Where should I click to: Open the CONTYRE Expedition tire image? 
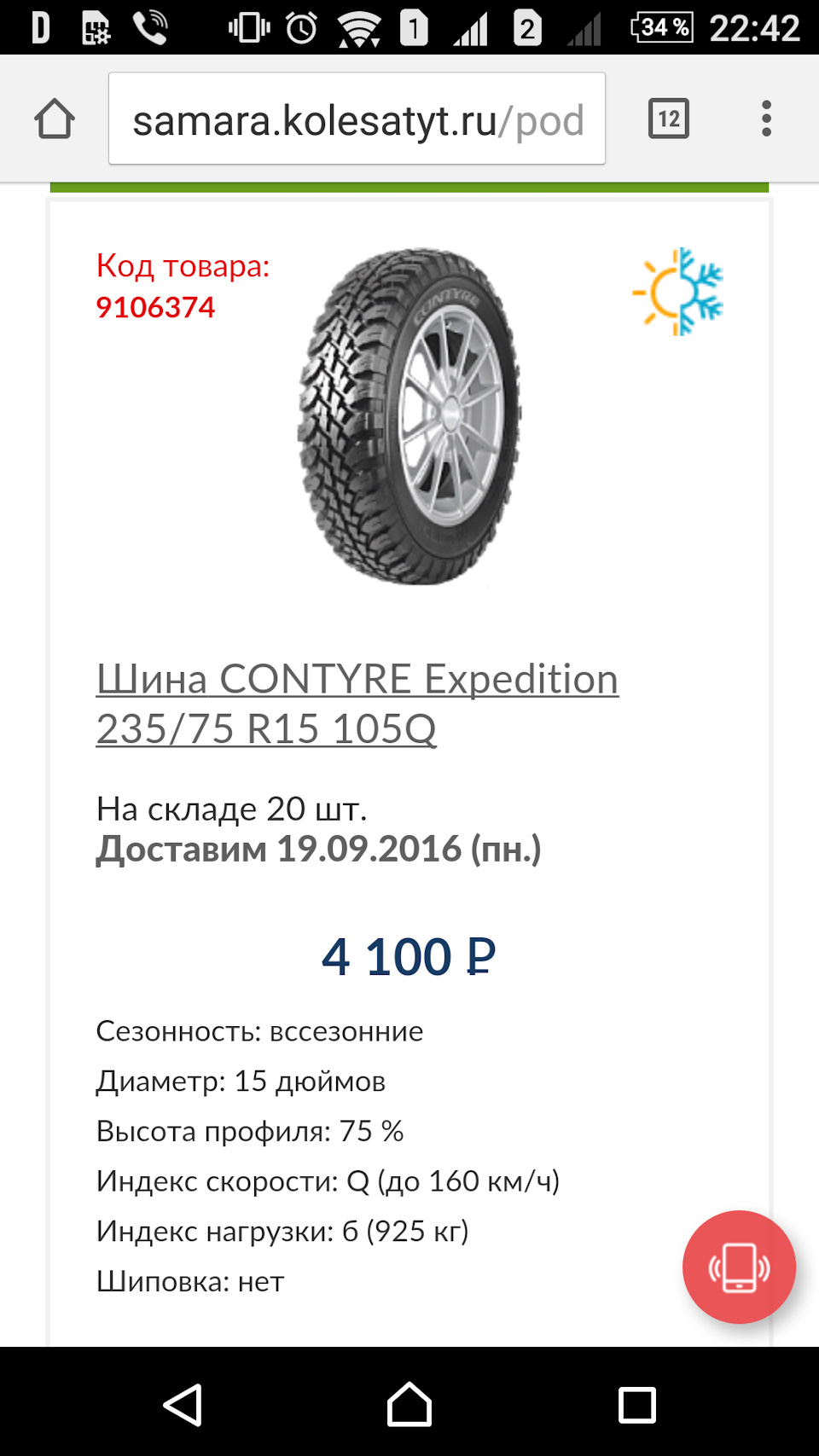(x=409, y=416)
